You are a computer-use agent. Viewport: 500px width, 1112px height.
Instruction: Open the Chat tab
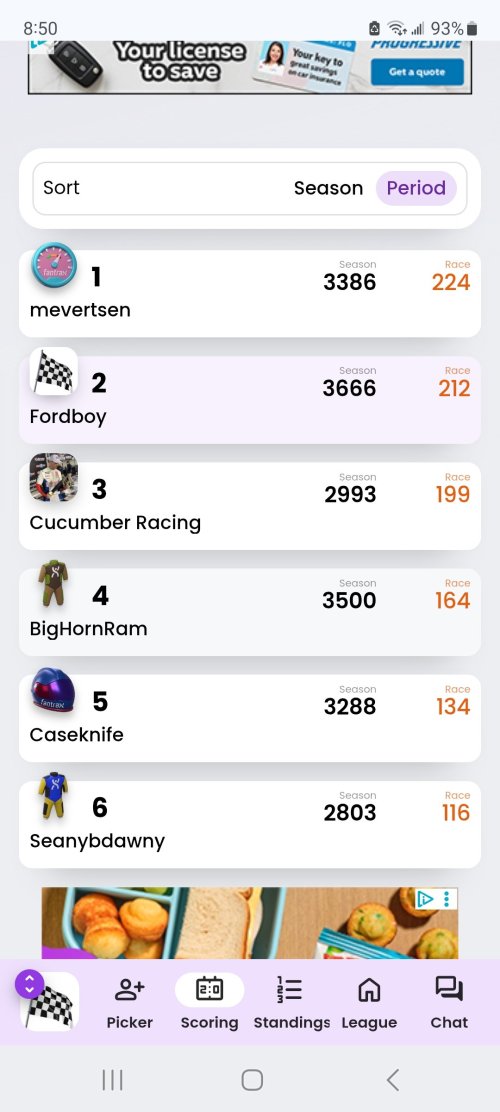pyautogui.click(x=449, y=1002)
